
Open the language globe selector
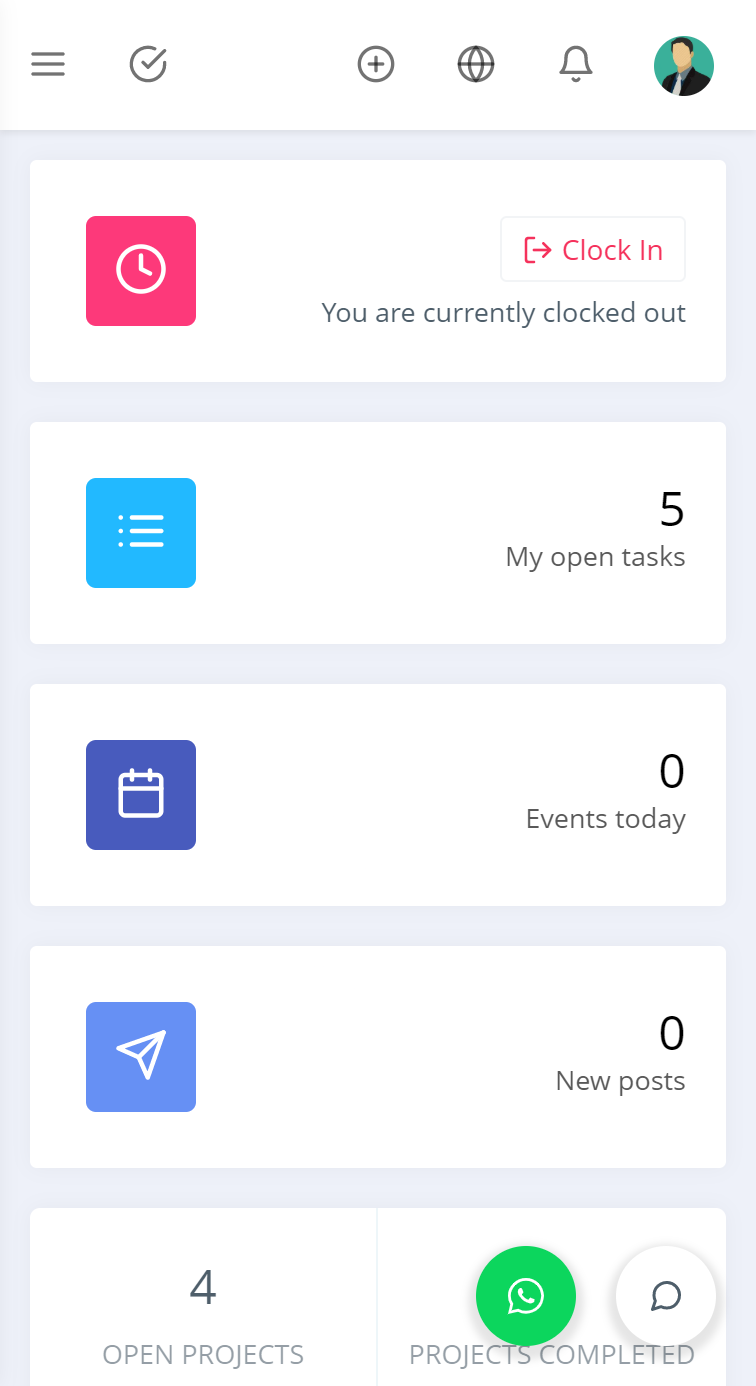click(x=476, y=65)
